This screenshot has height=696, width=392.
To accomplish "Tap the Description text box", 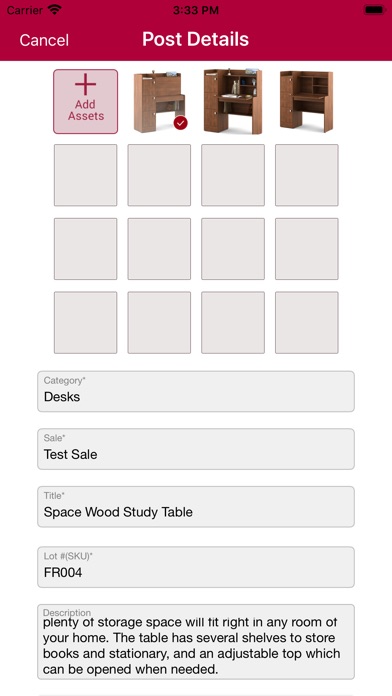I will [196, 641].
